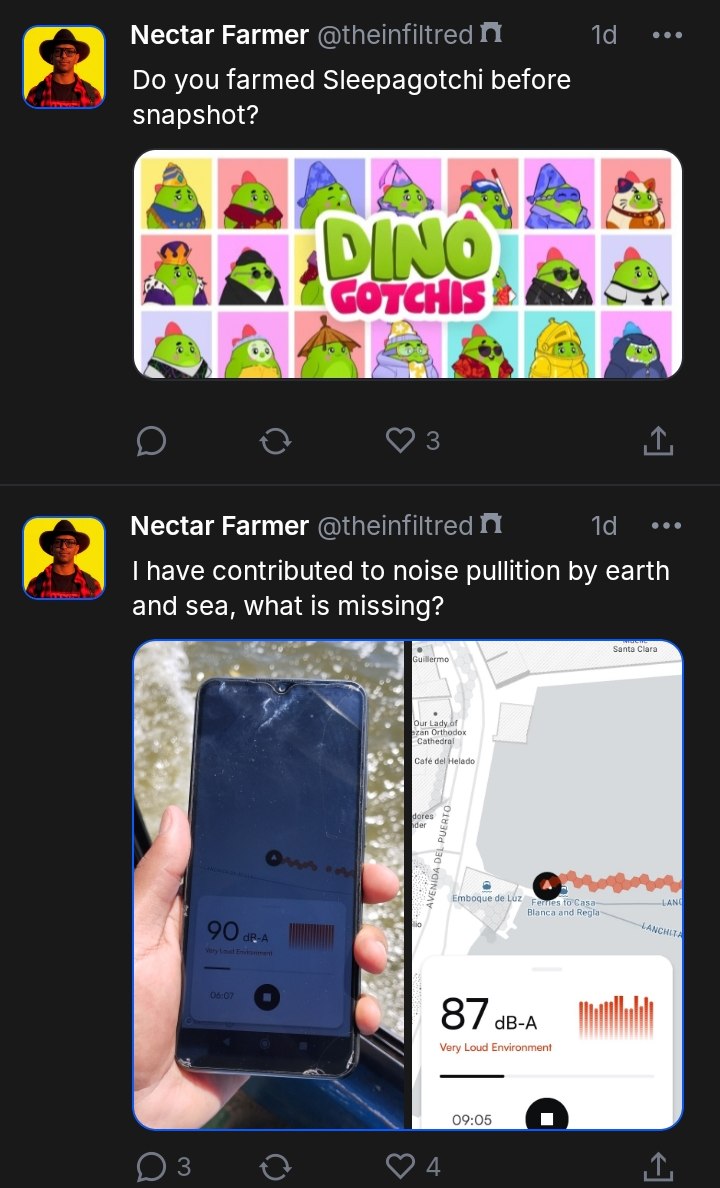The width and height of the screenshot is (720, 1188).
Task: Share the noise pollution post
Action: click(x=658, y=1166)
